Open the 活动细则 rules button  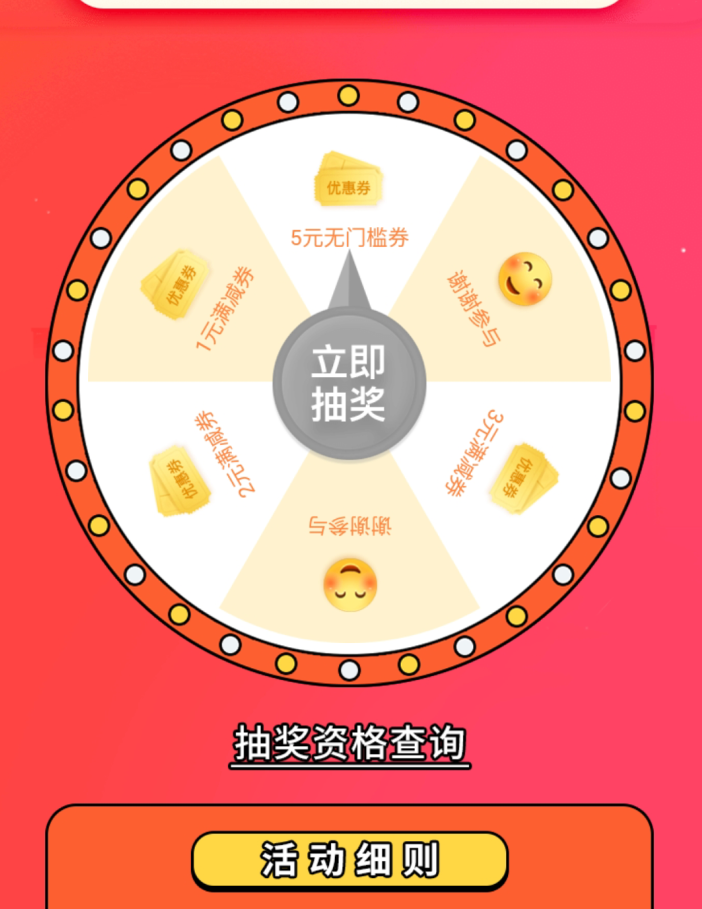(x=349, y=859)
